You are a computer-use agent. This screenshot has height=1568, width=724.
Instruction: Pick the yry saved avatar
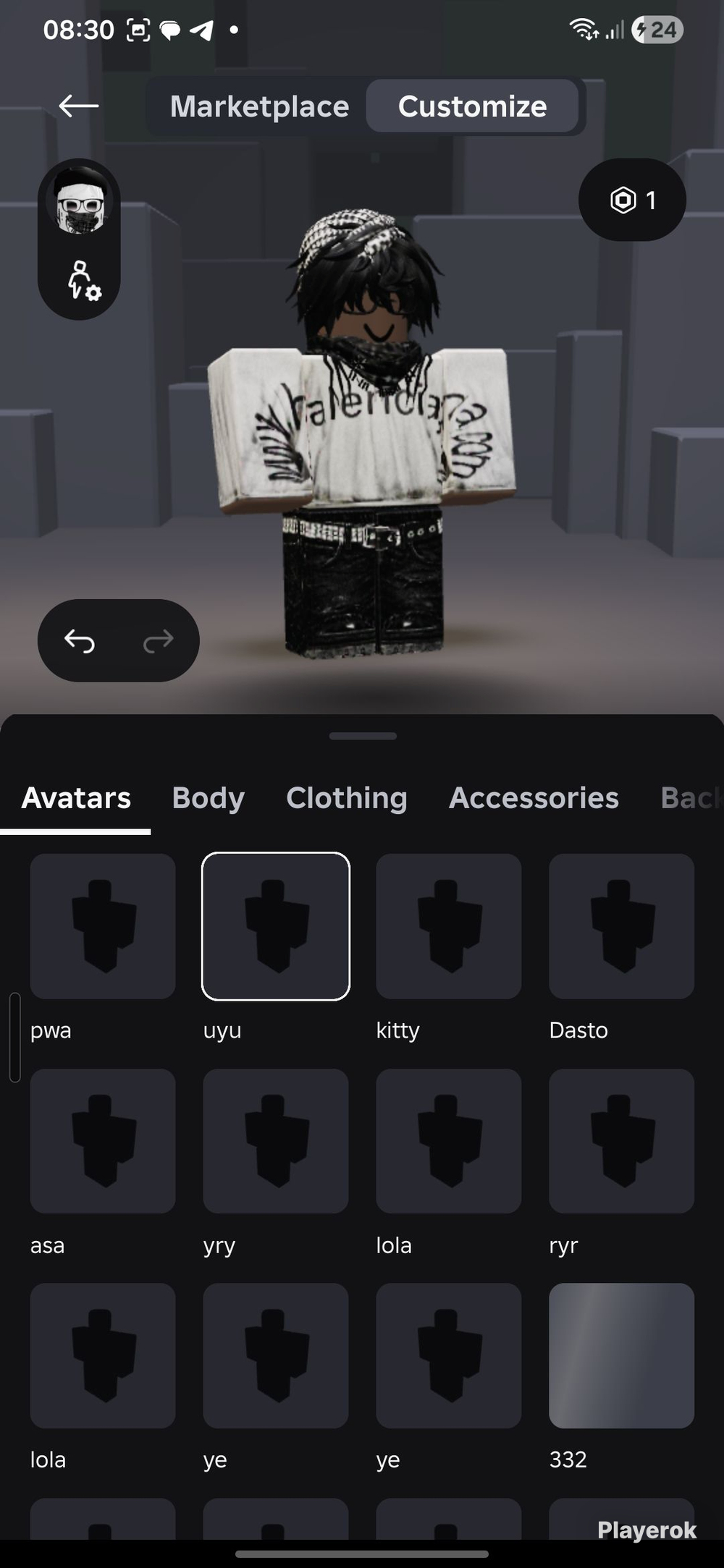(x=276, y=1141)
